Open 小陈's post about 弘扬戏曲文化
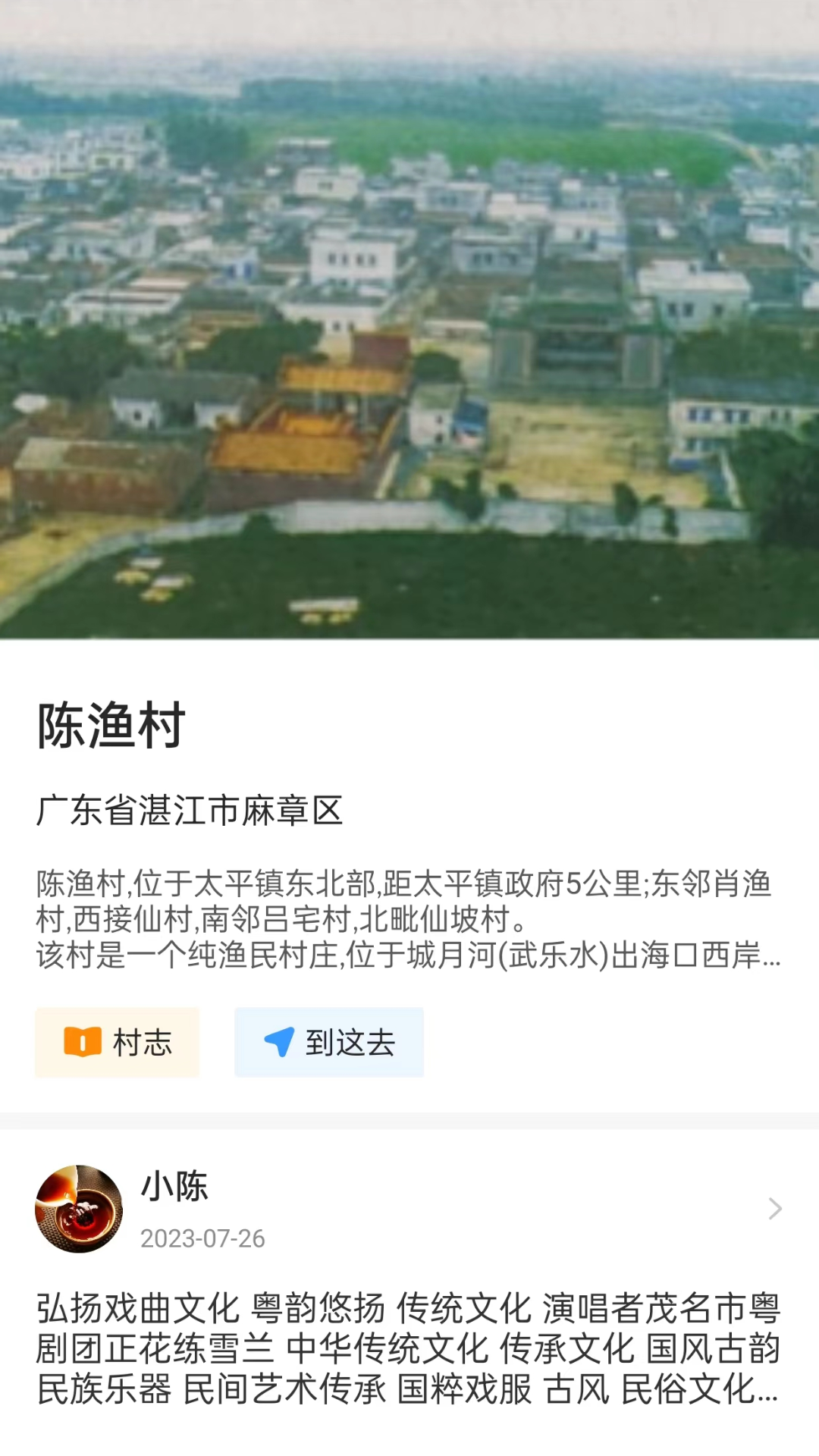Viewport: 819px width, 1456px height. tap(408, 1348)
